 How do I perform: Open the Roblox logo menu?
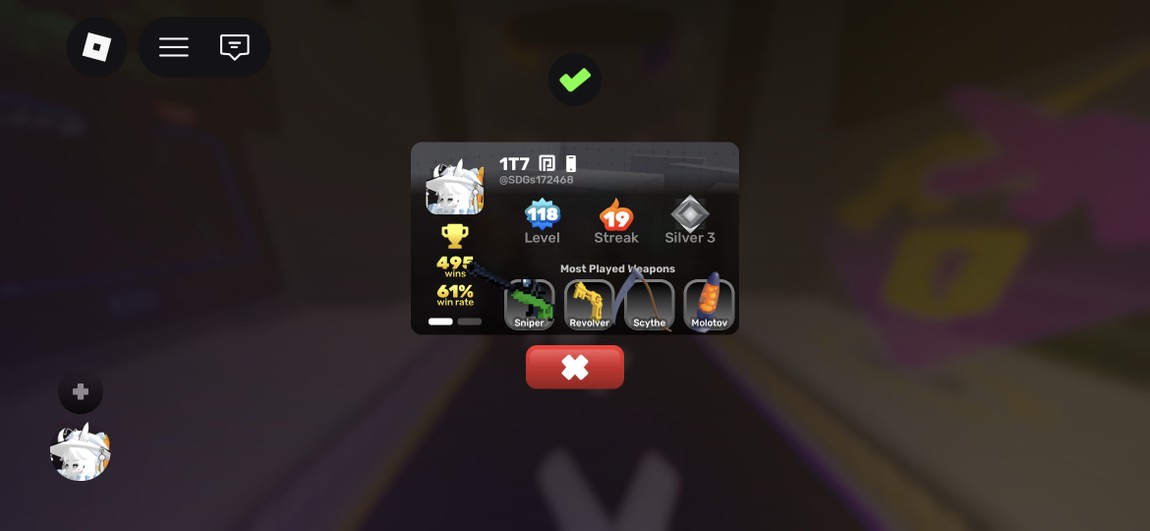tap(97, 47)
